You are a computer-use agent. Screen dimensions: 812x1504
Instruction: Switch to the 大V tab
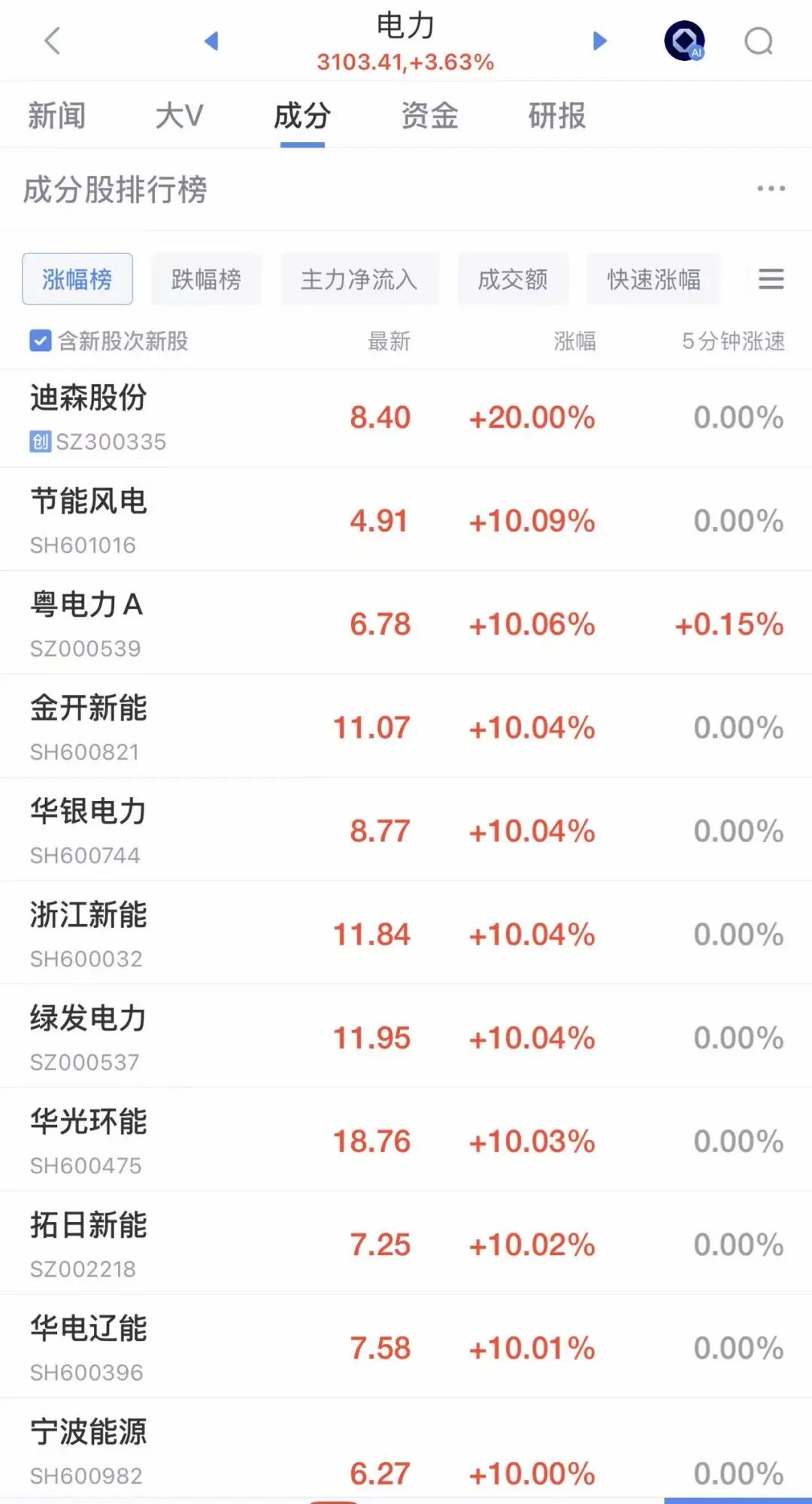click(179, 116)
